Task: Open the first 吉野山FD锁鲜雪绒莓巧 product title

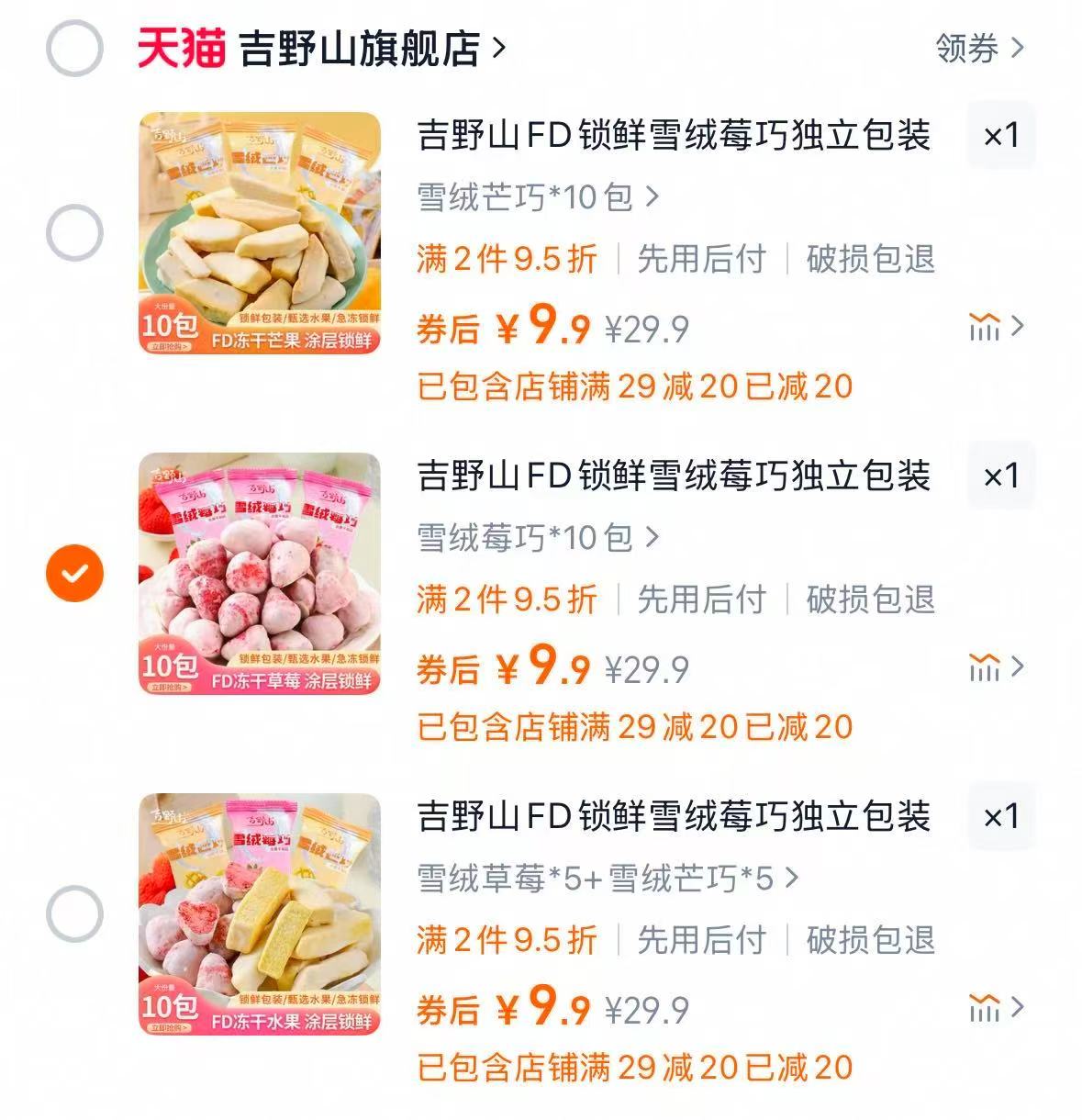Action: (675, 135)
